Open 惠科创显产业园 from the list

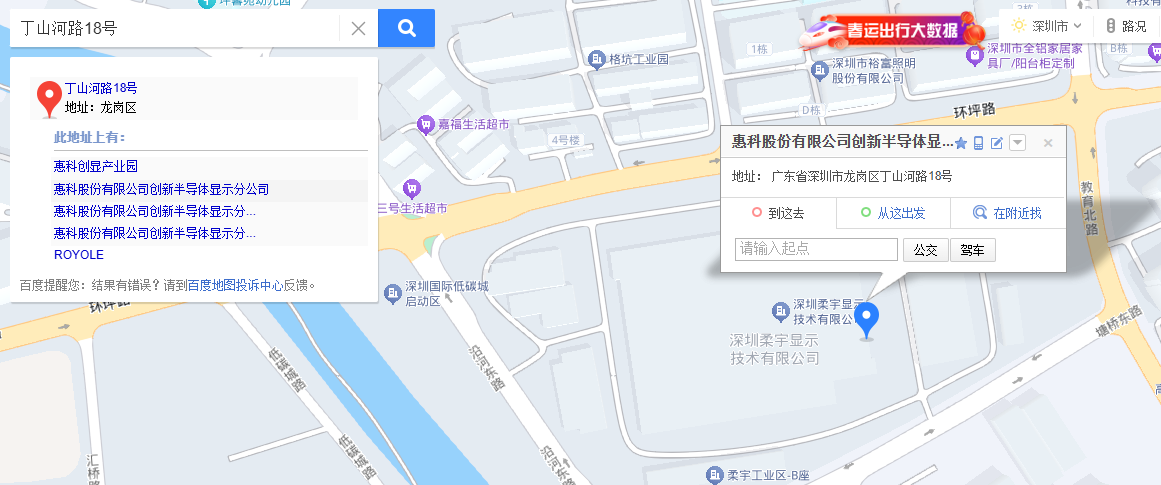coord(96,166)
